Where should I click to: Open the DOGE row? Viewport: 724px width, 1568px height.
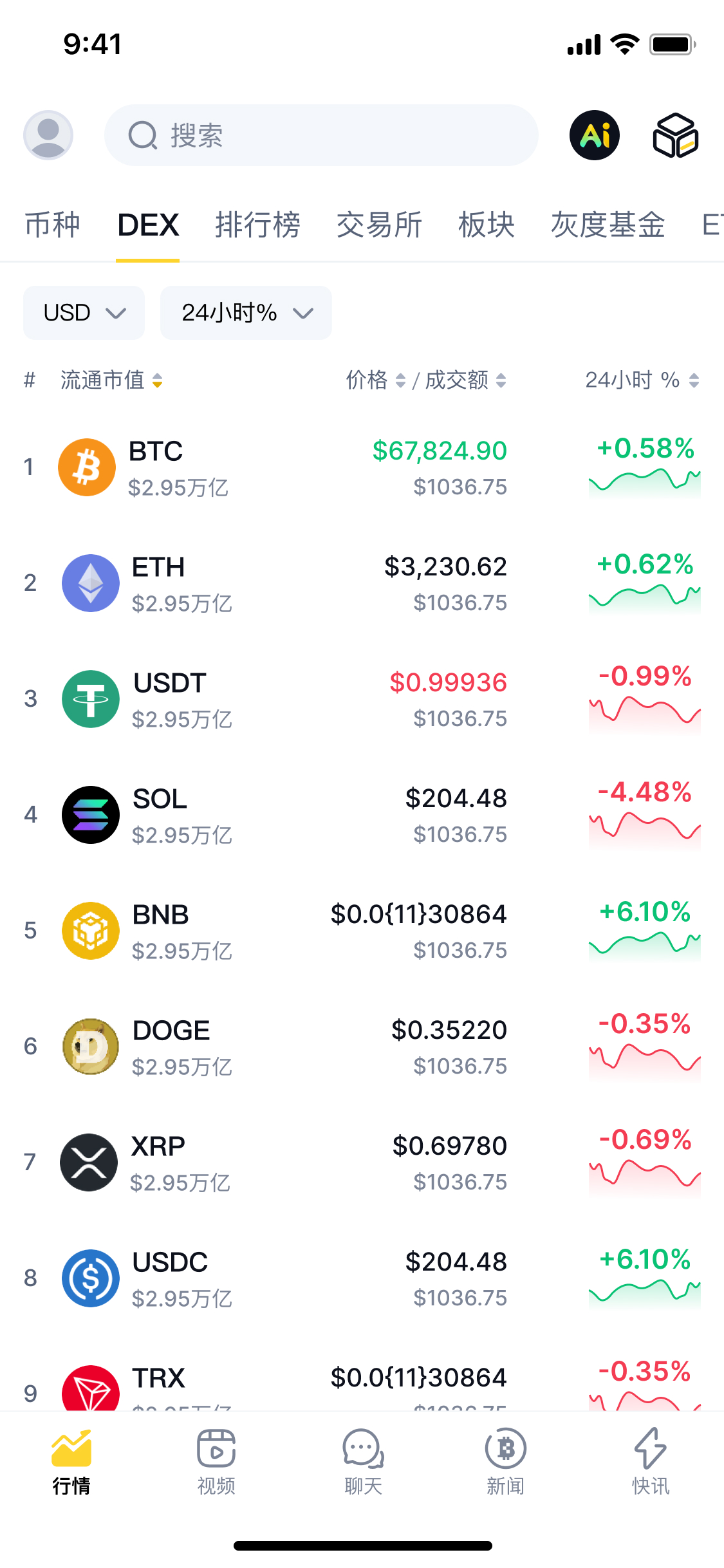pos(362,1047)
